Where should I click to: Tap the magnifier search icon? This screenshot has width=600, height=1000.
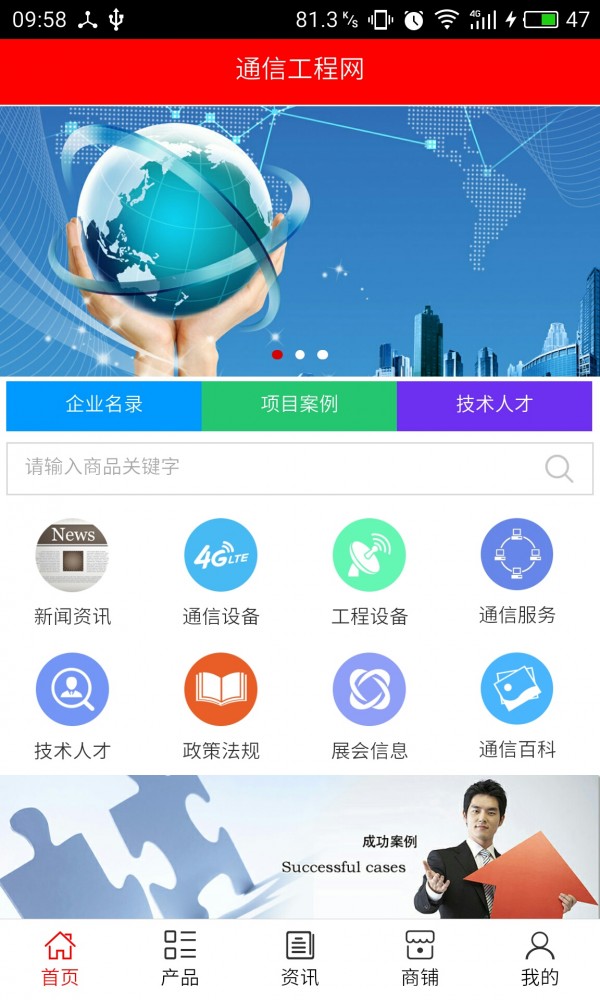(559, 468)
